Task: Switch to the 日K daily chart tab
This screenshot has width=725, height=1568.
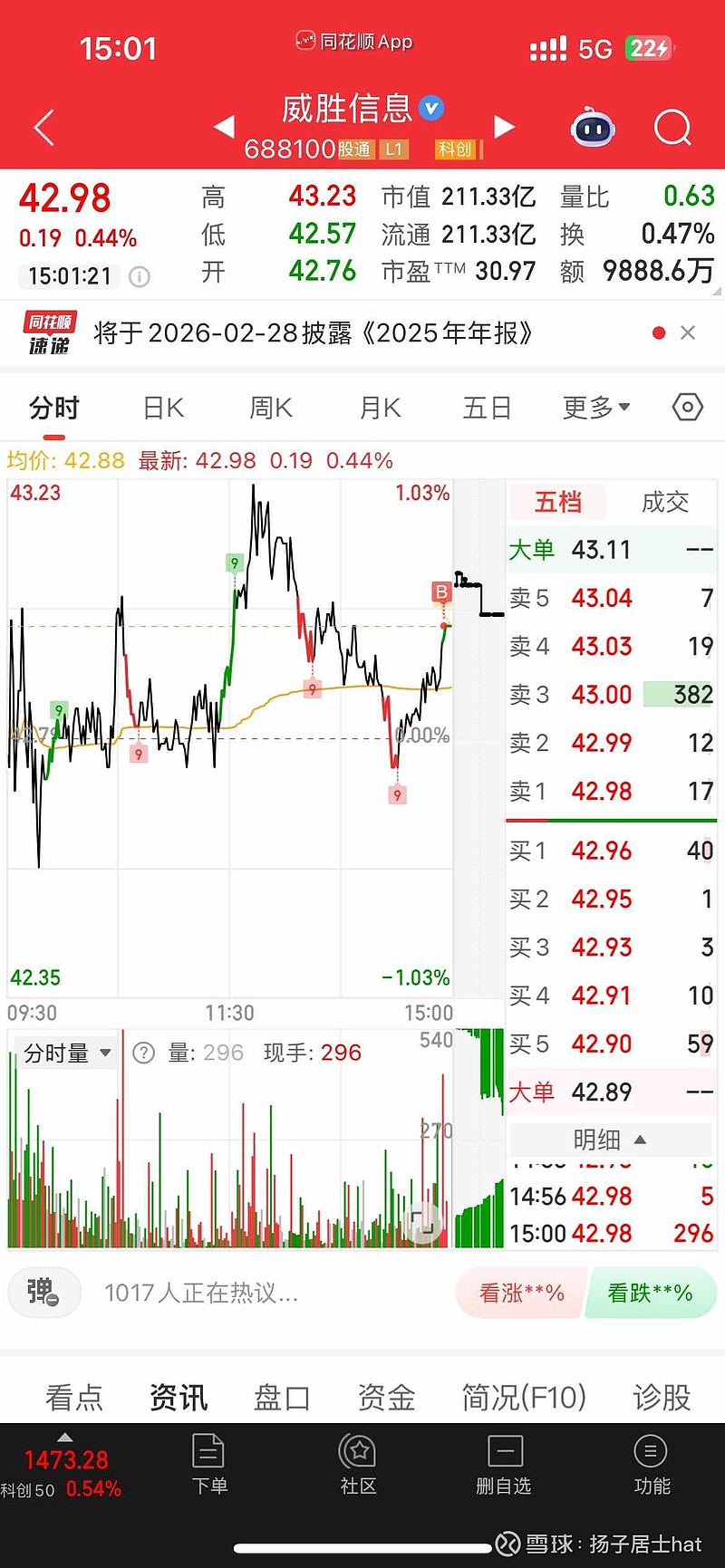Action: click(x=161, y=408)
